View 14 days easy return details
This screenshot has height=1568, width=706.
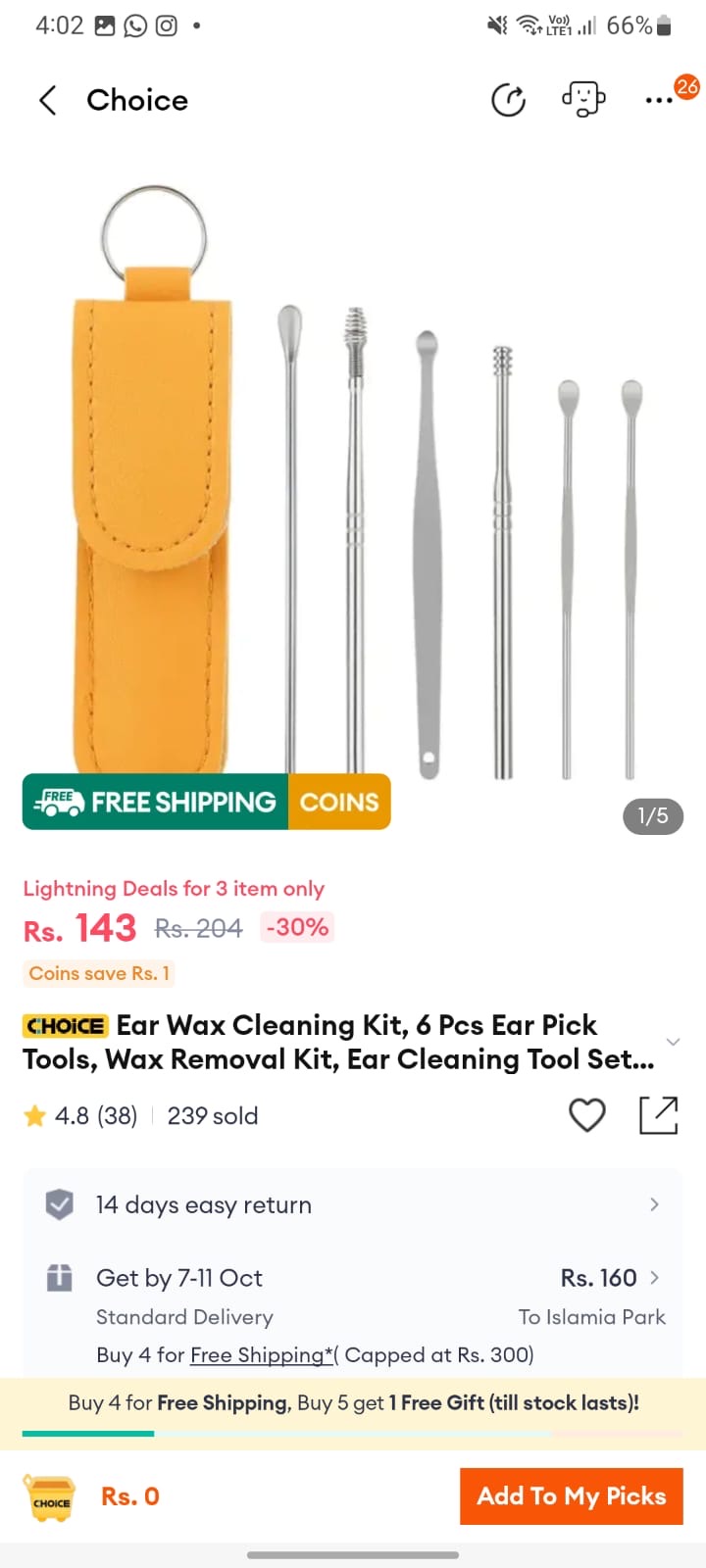point(353,1204)
